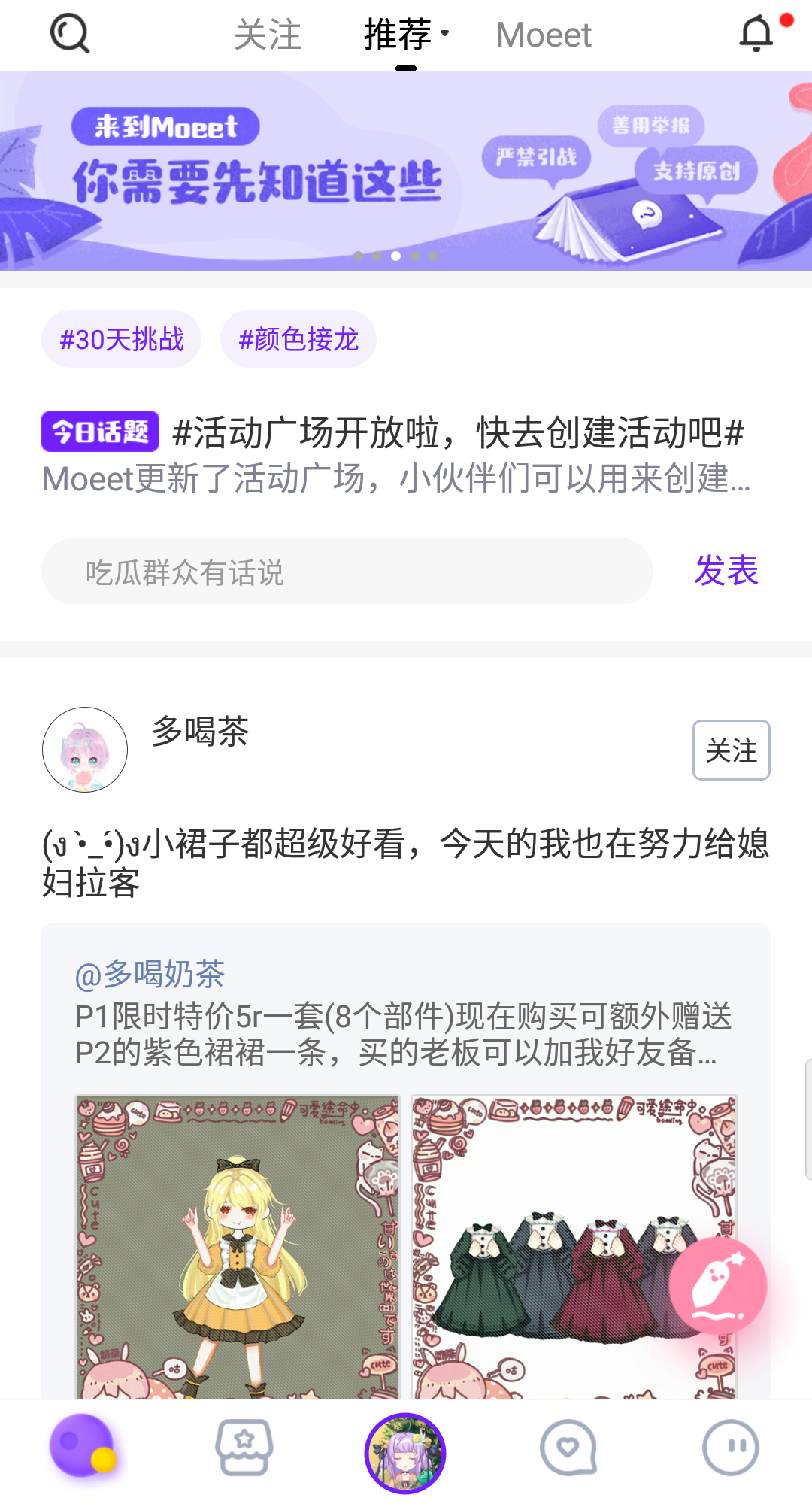
Task: Open your profile avatar in bottom navigation
Action: click(x=406, y=1453)
